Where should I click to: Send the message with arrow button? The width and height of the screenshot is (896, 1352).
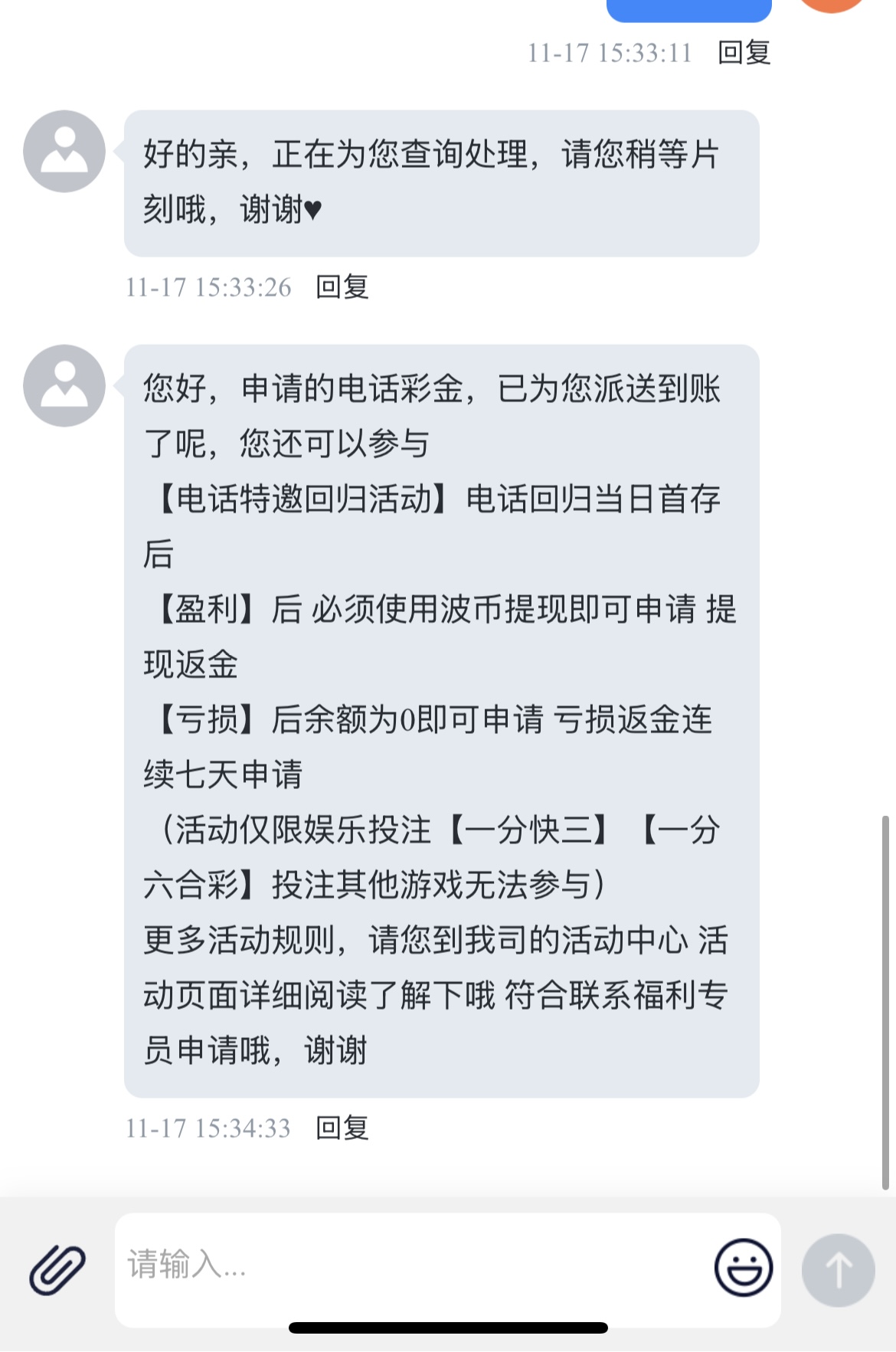(838, 1269)
